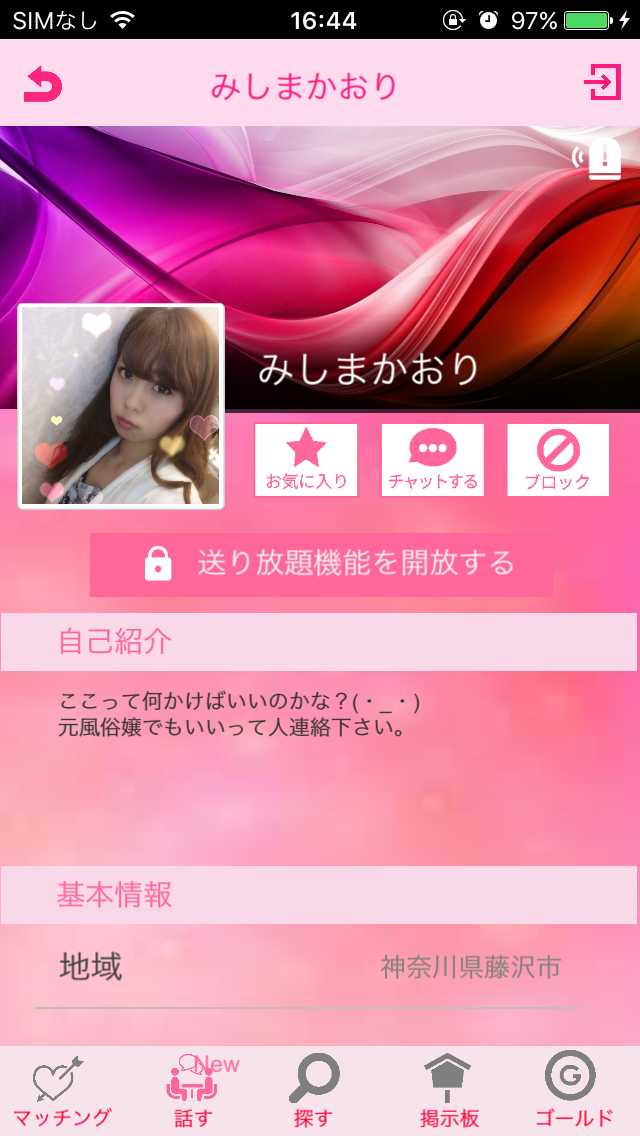Go to the 探す search tab

314,1092
